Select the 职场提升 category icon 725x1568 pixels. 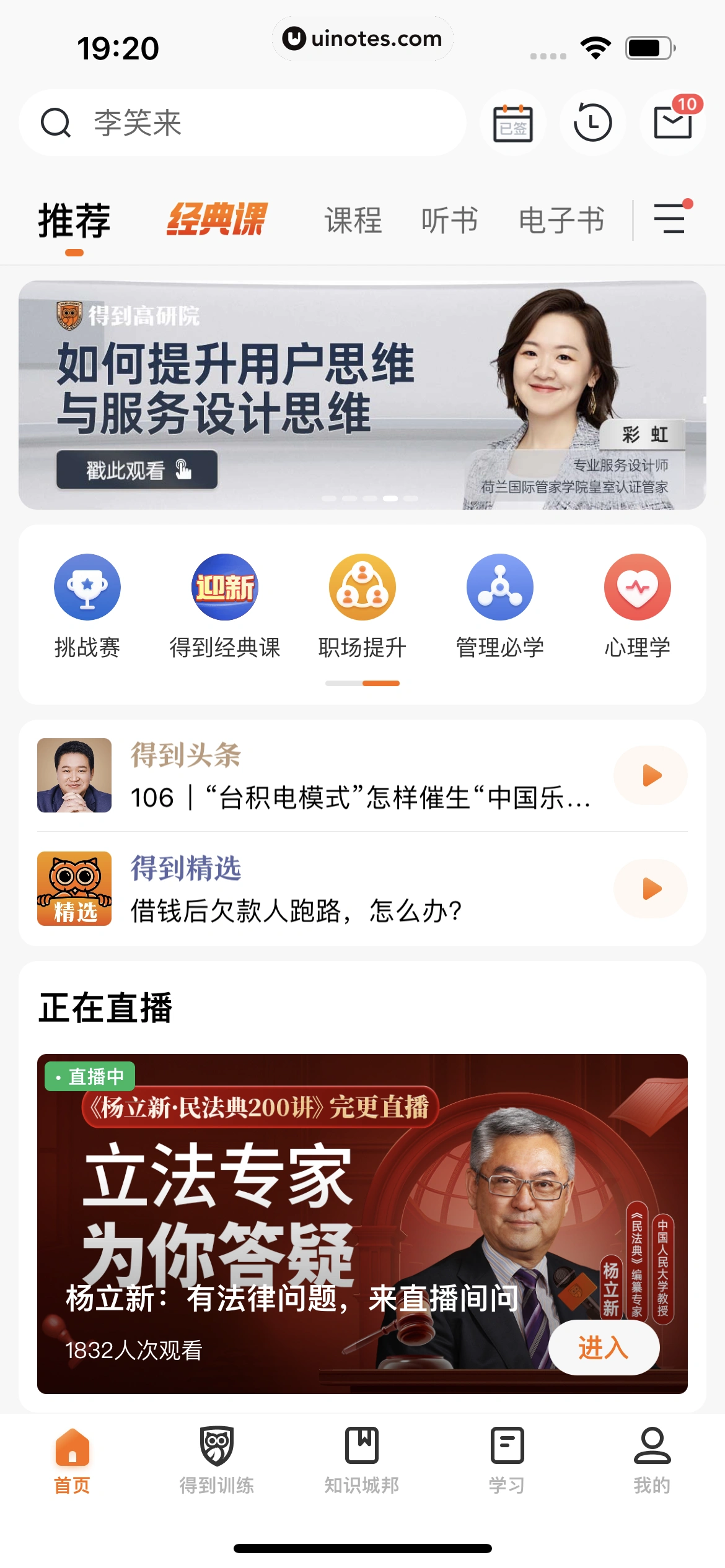(x=362, y=587)
